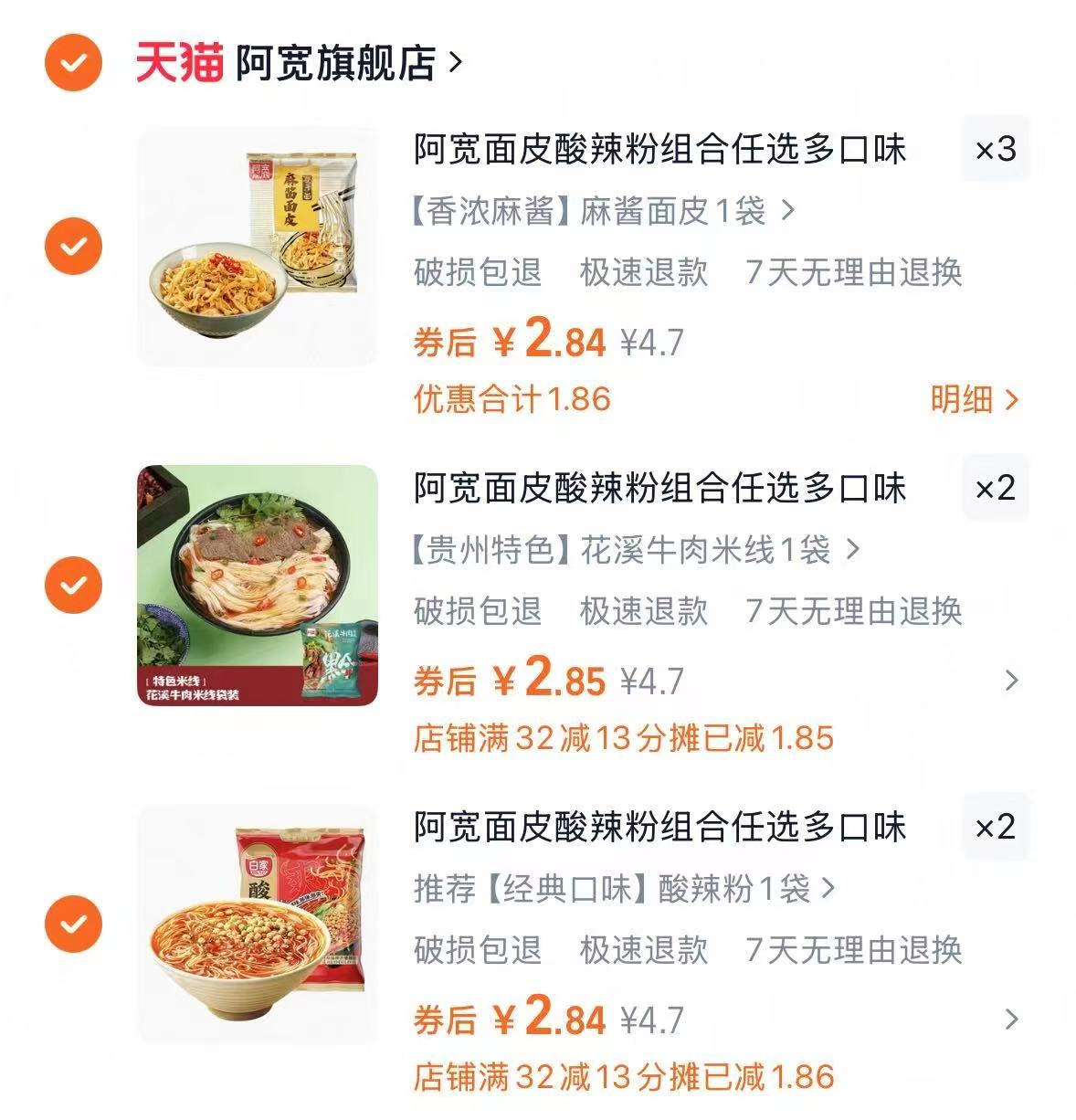1076x1120 pixels.
Task: Open the 花溪牛肉米线 product image
Action: [258, 585]
